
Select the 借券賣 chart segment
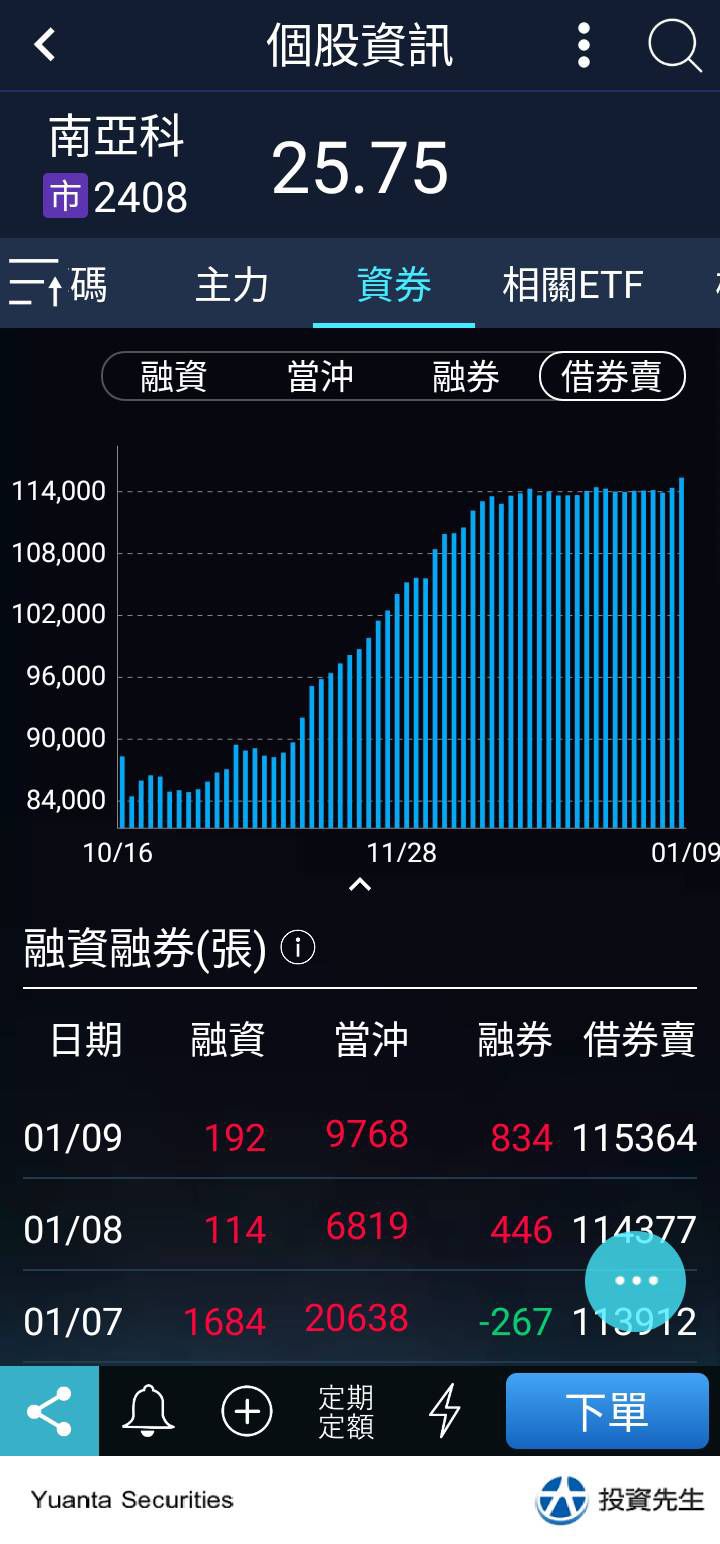(612, 377)
